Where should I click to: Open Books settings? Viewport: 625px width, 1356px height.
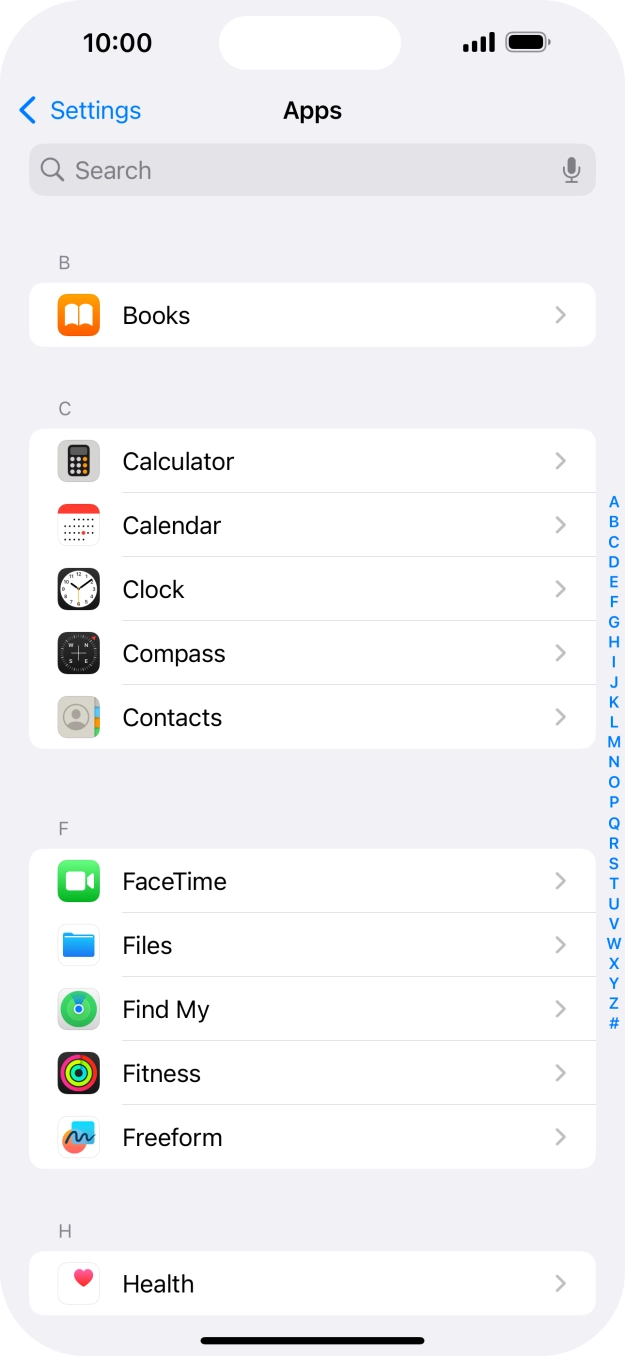(x=312, y=315)
